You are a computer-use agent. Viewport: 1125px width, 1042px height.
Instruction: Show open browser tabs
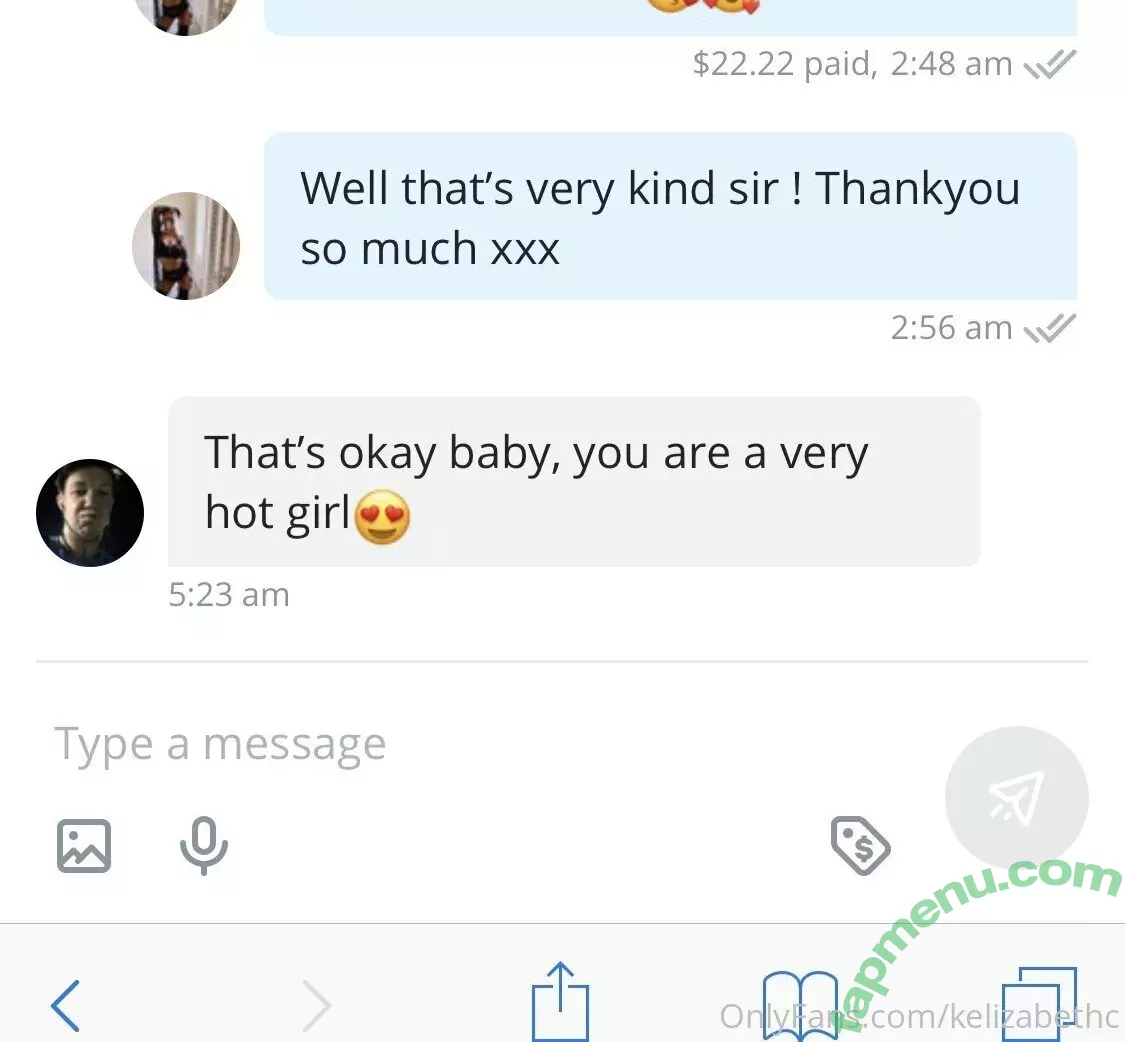point(1039,1004)
